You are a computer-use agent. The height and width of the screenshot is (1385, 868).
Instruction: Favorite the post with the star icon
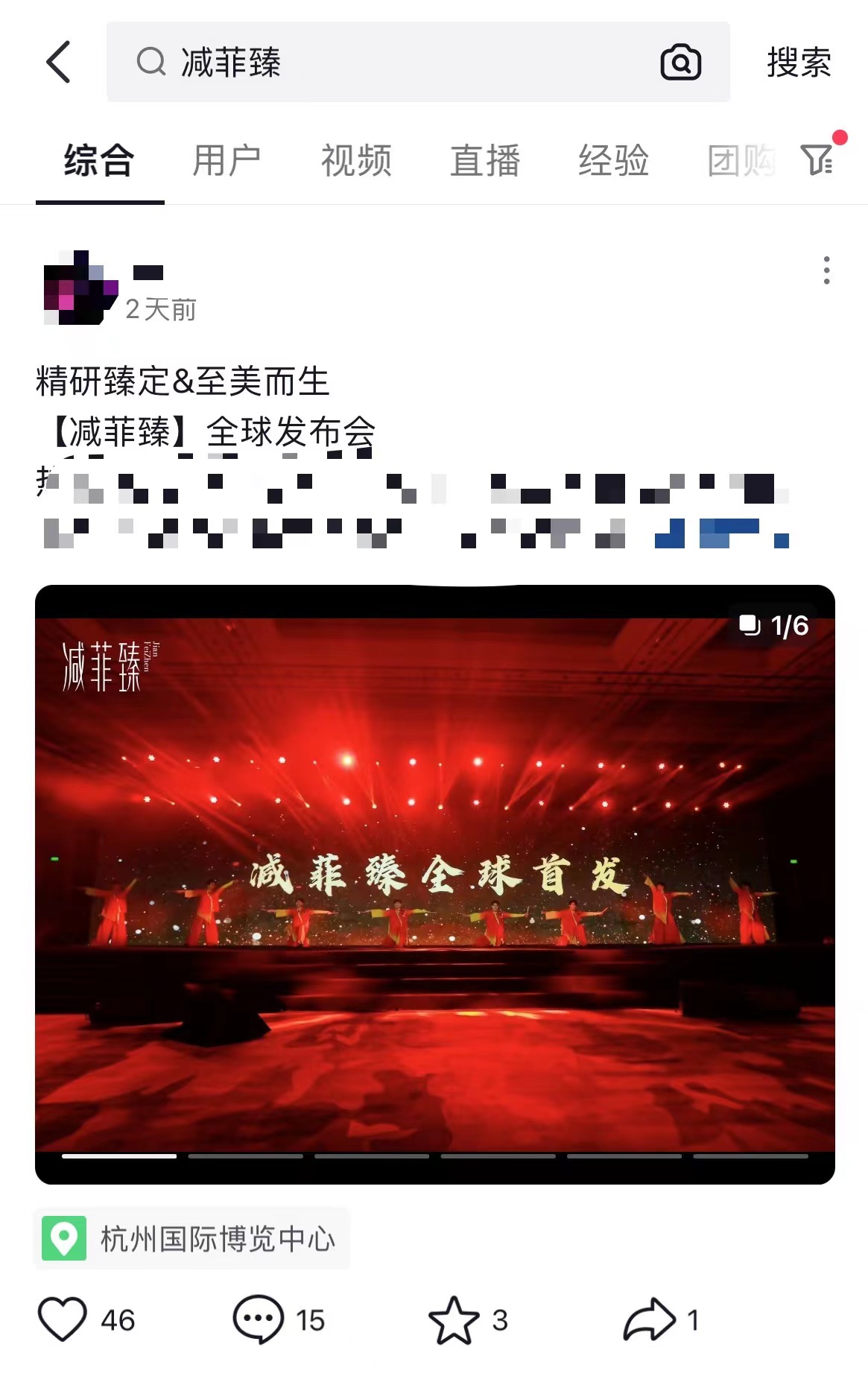click(454, 1319)
